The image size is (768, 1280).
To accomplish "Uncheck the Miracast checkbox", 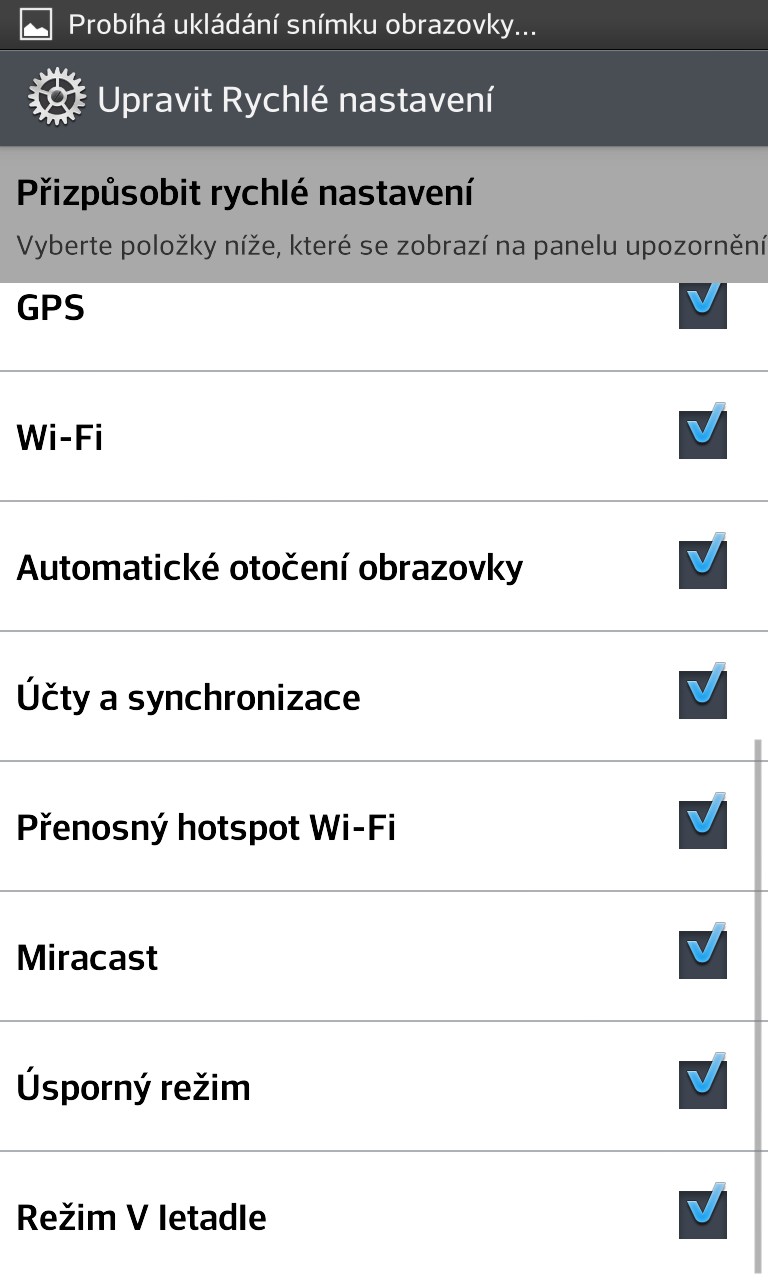I will 703,955.
